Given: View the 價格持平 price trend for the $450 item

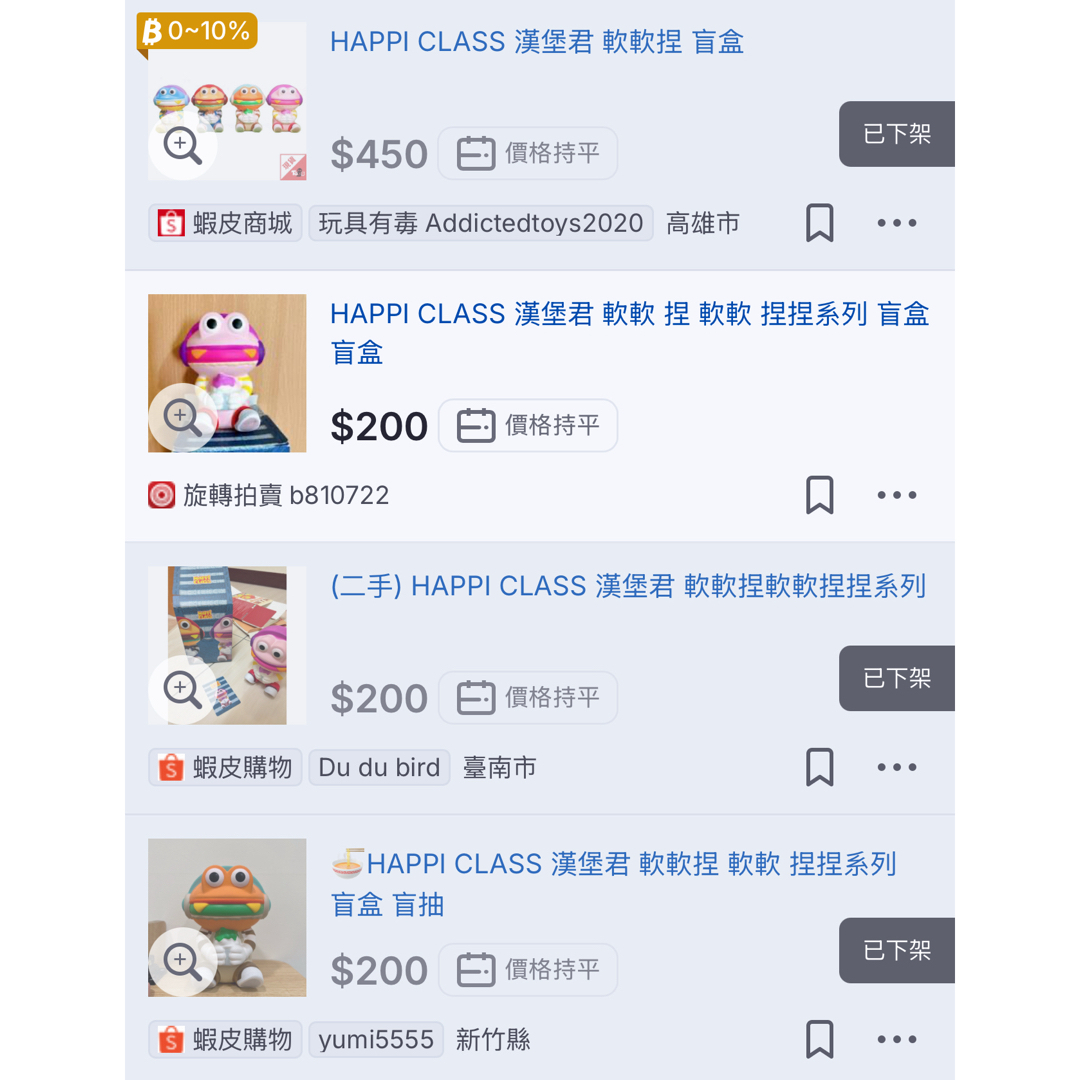Looking at the screenshot, I should click(528, 154).
